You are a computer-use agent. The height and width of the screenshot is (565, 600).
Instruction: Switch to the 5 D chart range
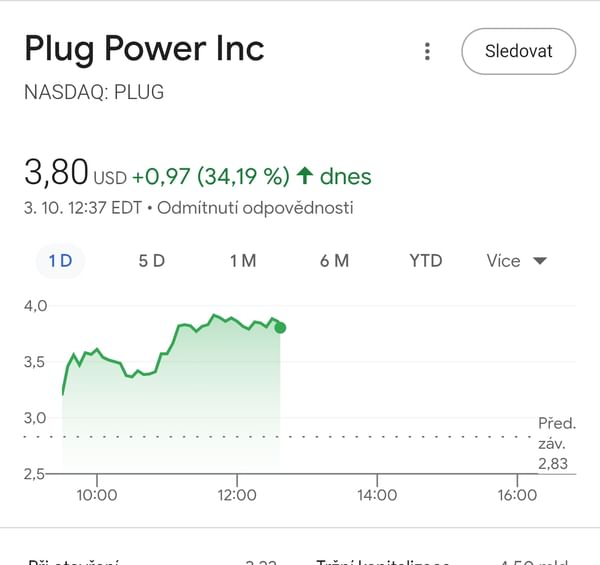151,261
